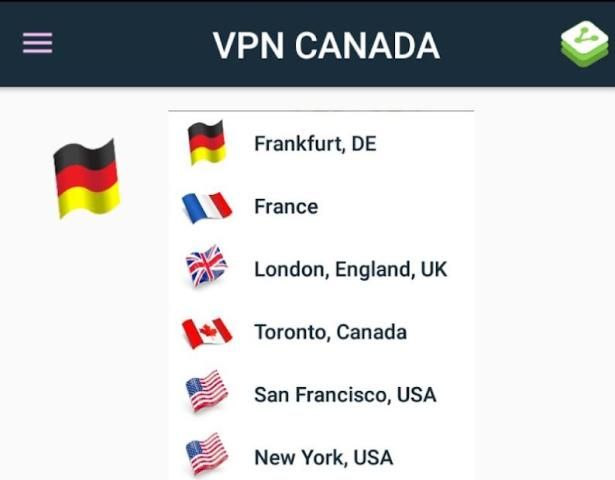Pick the Toronto, Canada server
This screenshot has width=615, height=480.
pos(330,332)
